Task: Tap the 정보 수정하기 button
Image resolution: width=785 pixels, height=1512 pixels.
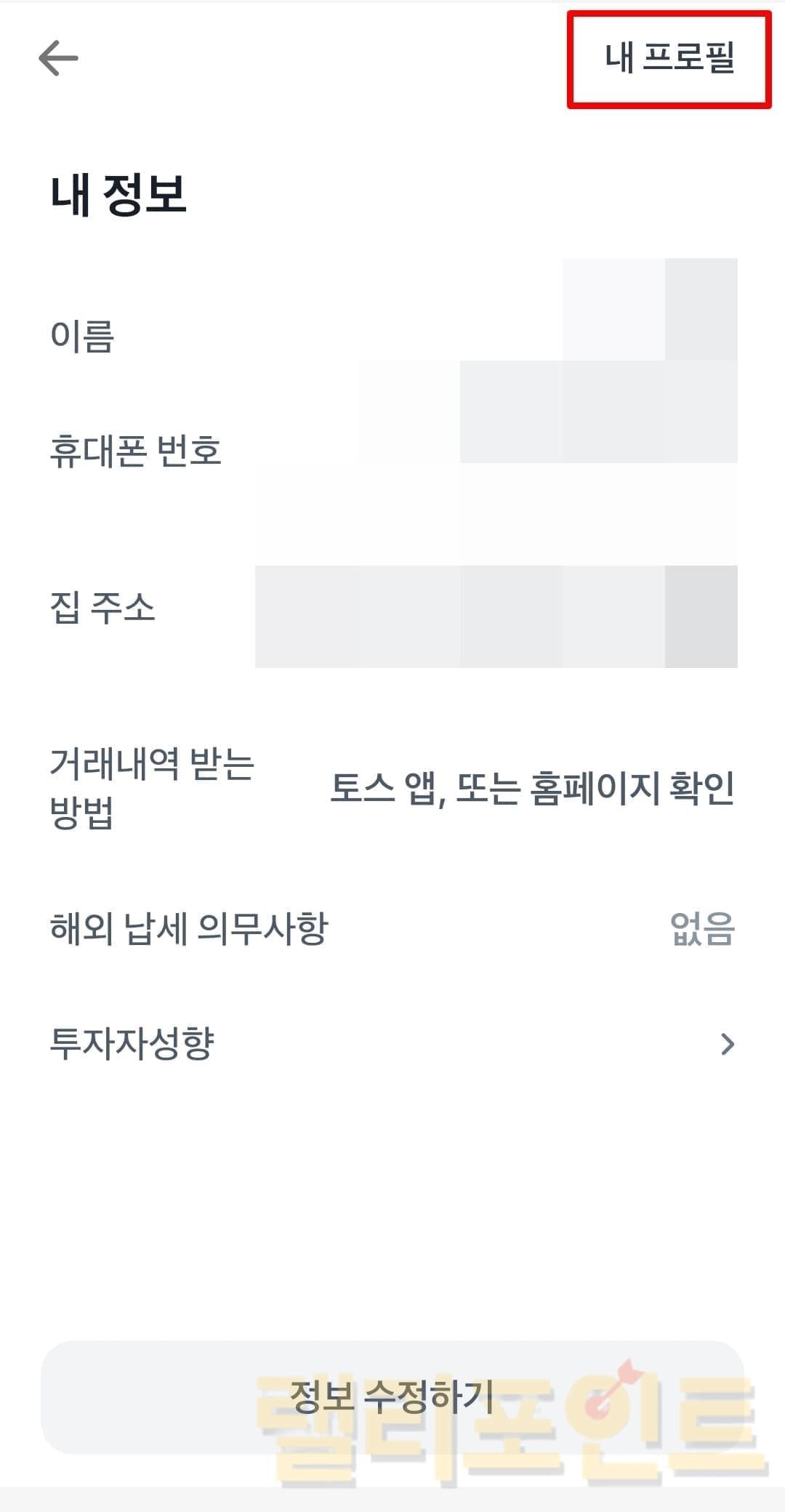Action: (392, 1396)
